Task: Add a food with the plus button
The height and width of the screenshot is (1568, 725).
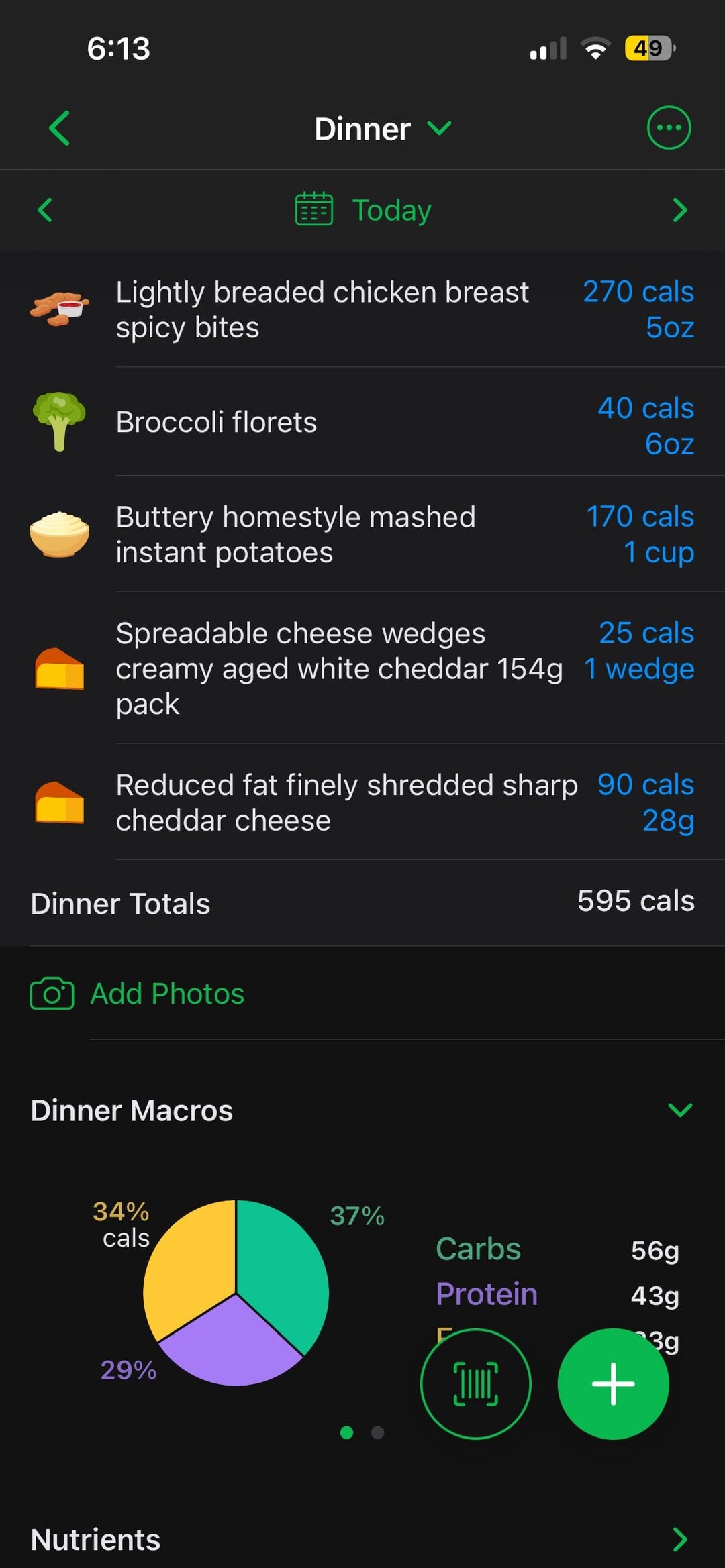Action: point(613,1383)
